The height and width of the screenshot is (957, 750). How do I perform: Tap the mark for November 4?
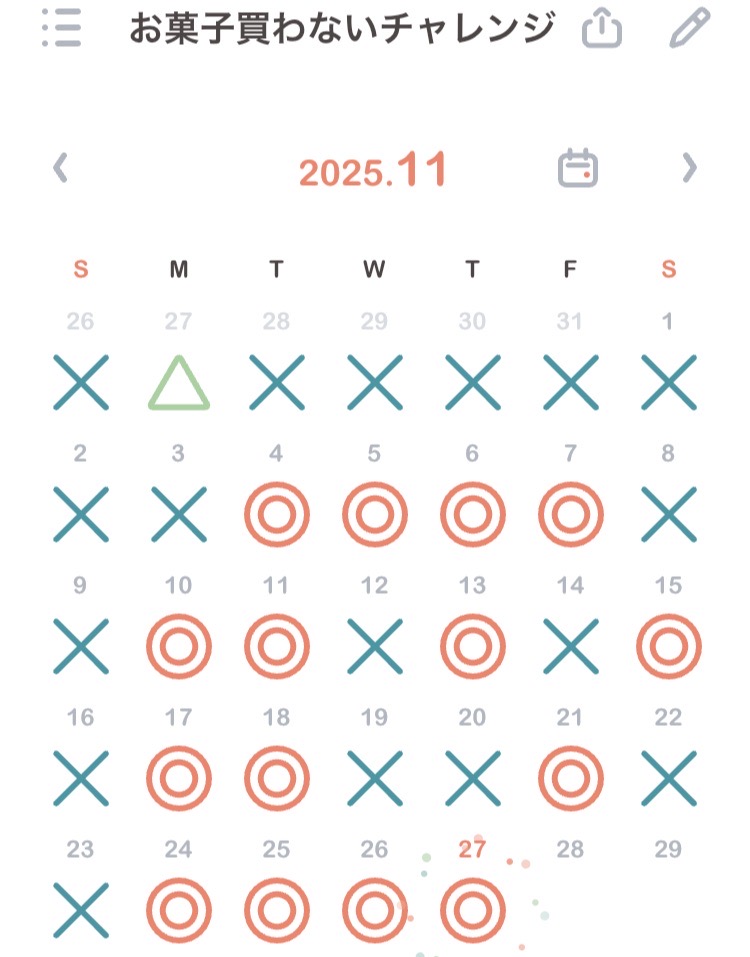[x=277, y=515]
